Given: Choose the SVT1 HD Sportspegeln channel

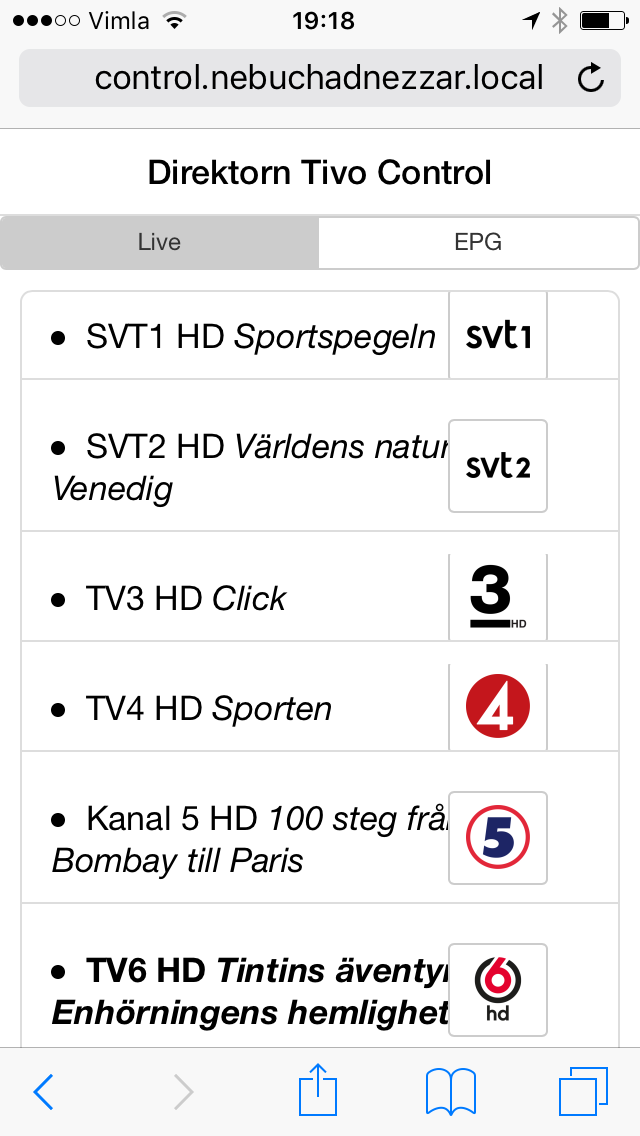Looking at the screenshot, I should [320, 335].
